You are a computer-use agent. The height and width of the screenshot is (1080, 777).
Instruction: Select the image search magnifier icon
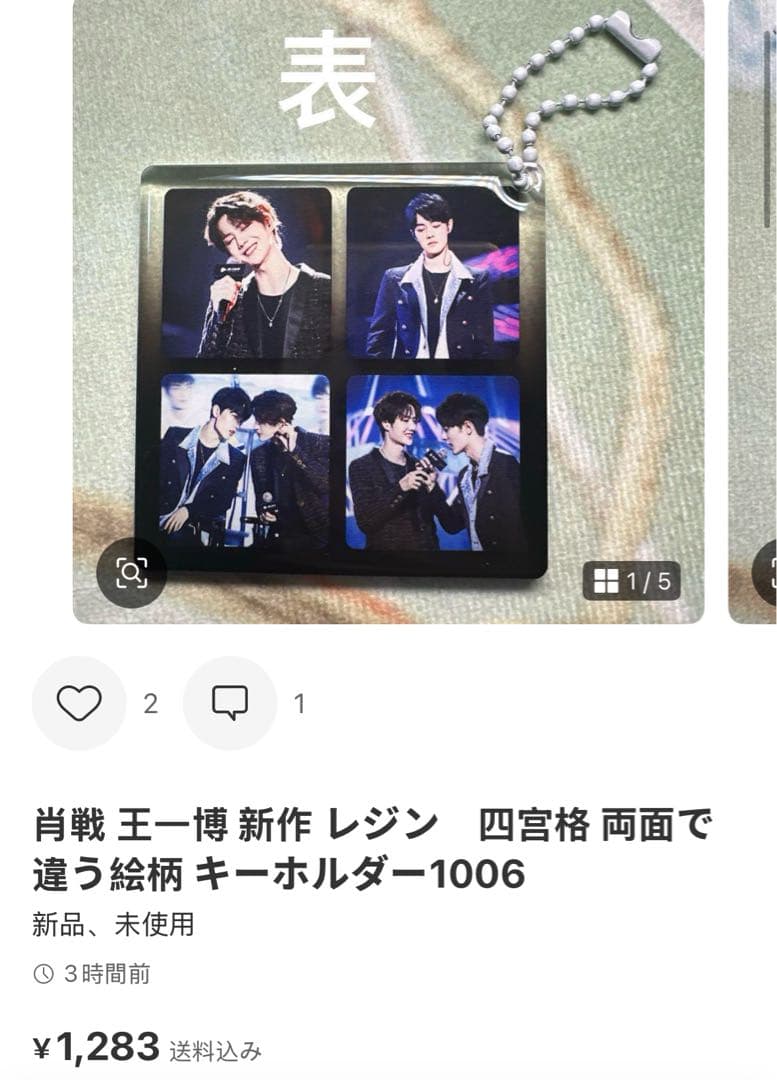(x=131, y=572)
